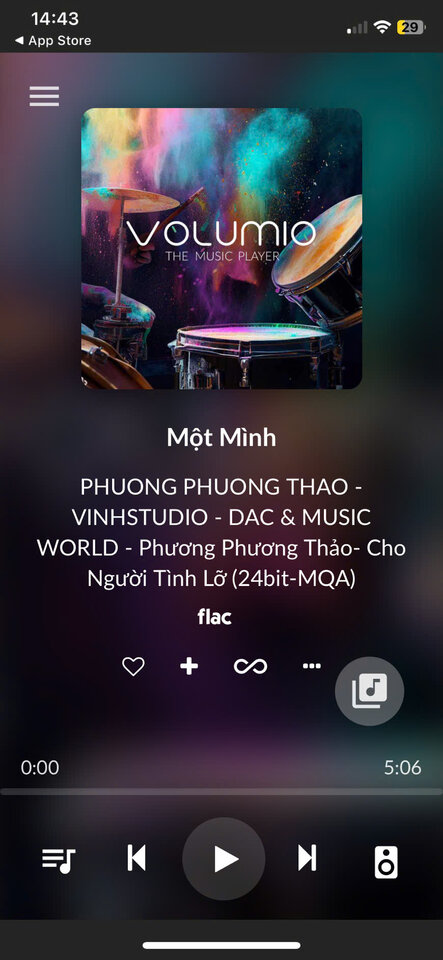This screenshot has width=443, height=960.
Task: Add Một Mình to favorites with heart
Action: tap(133, 666)
